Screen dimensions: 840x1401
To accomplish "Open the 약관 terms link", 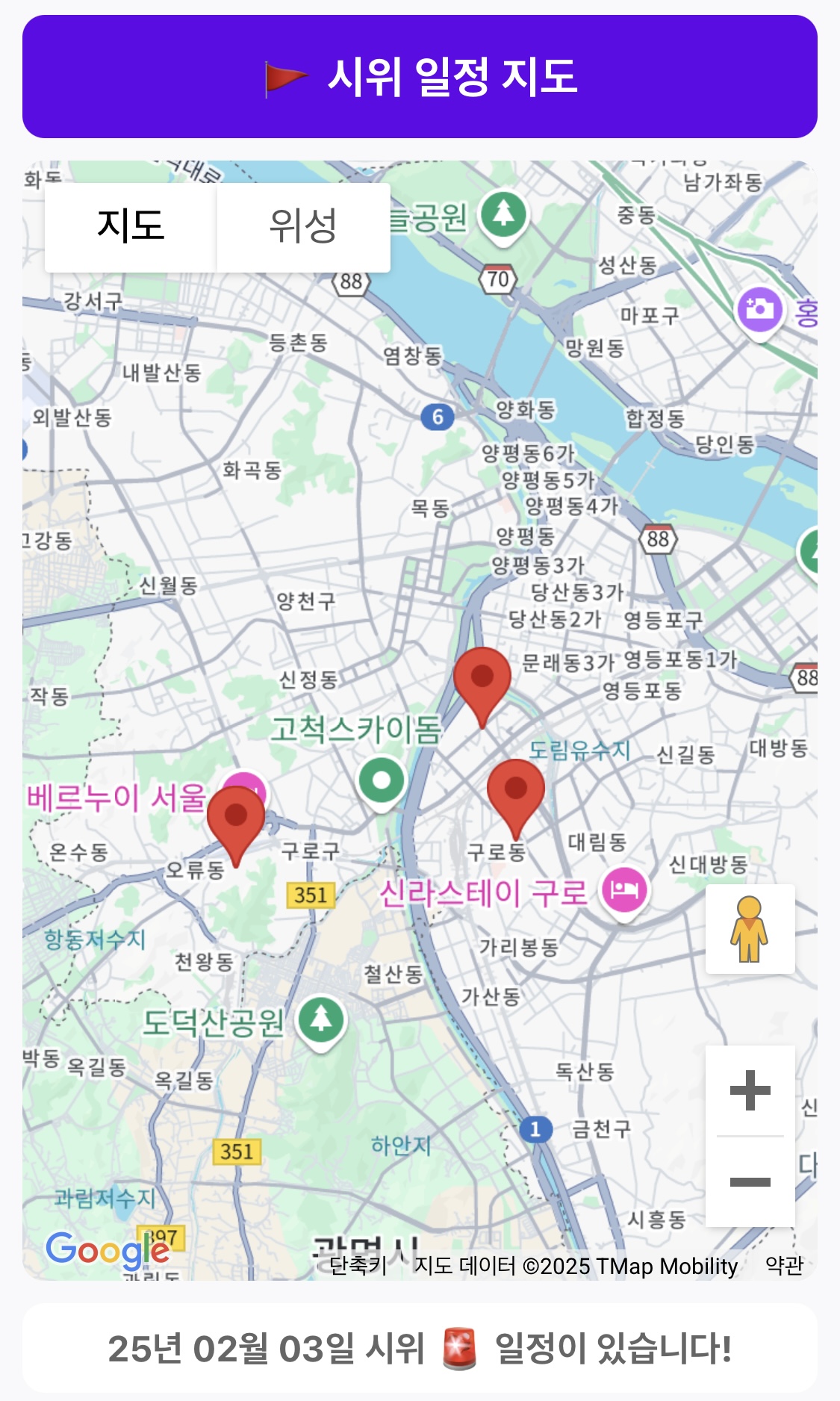I will [784, 1266].
